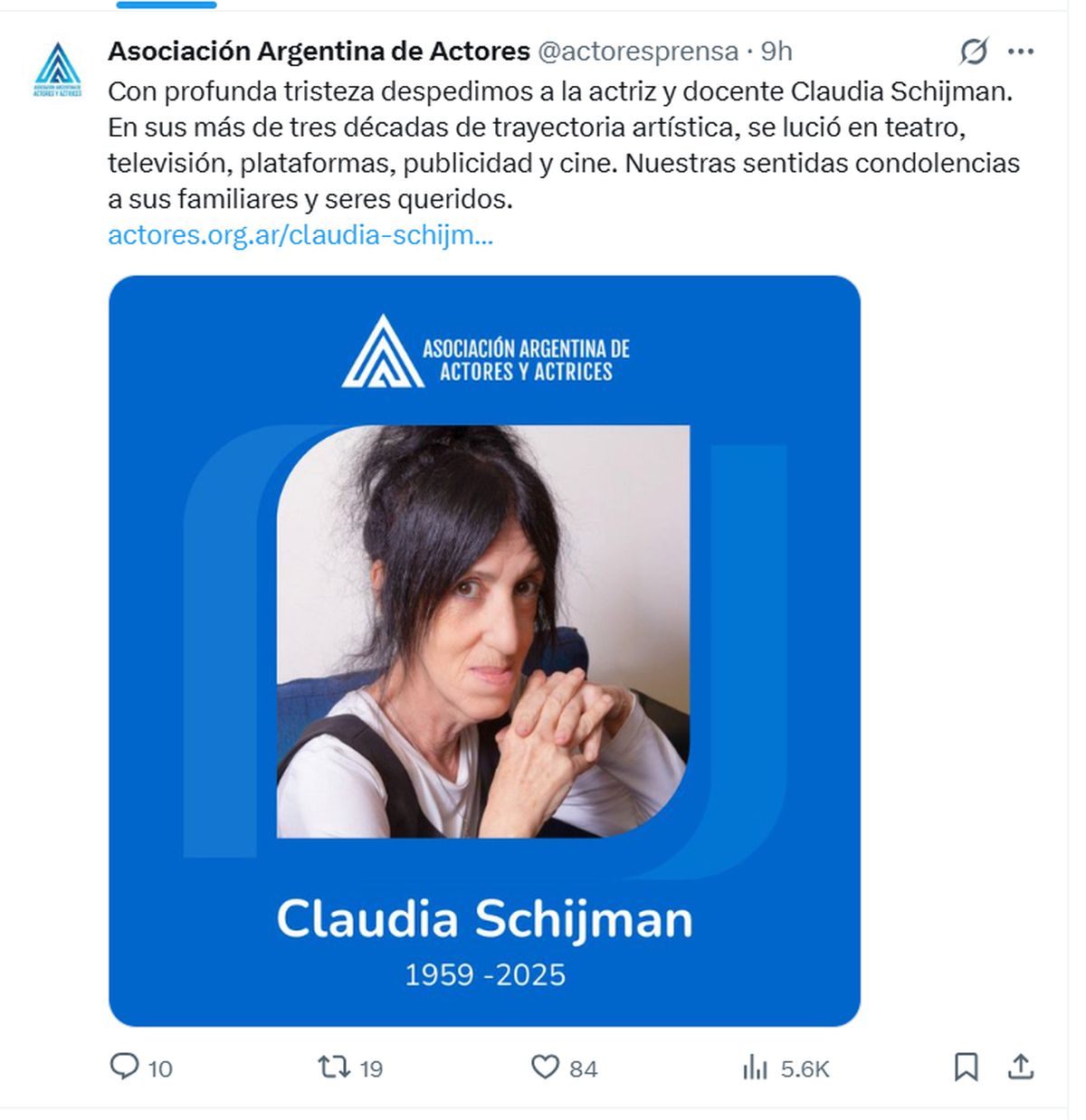This screenshot has width=1086, height=1120.
Task: Repost the Claudia Schijman post
Action: (334, 1068)
